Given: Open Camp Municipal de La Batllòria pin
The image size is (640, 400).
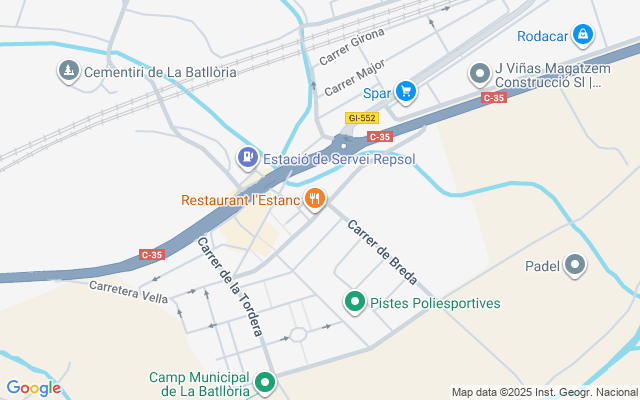Looking at the screenshot, I should coord(264,382).
